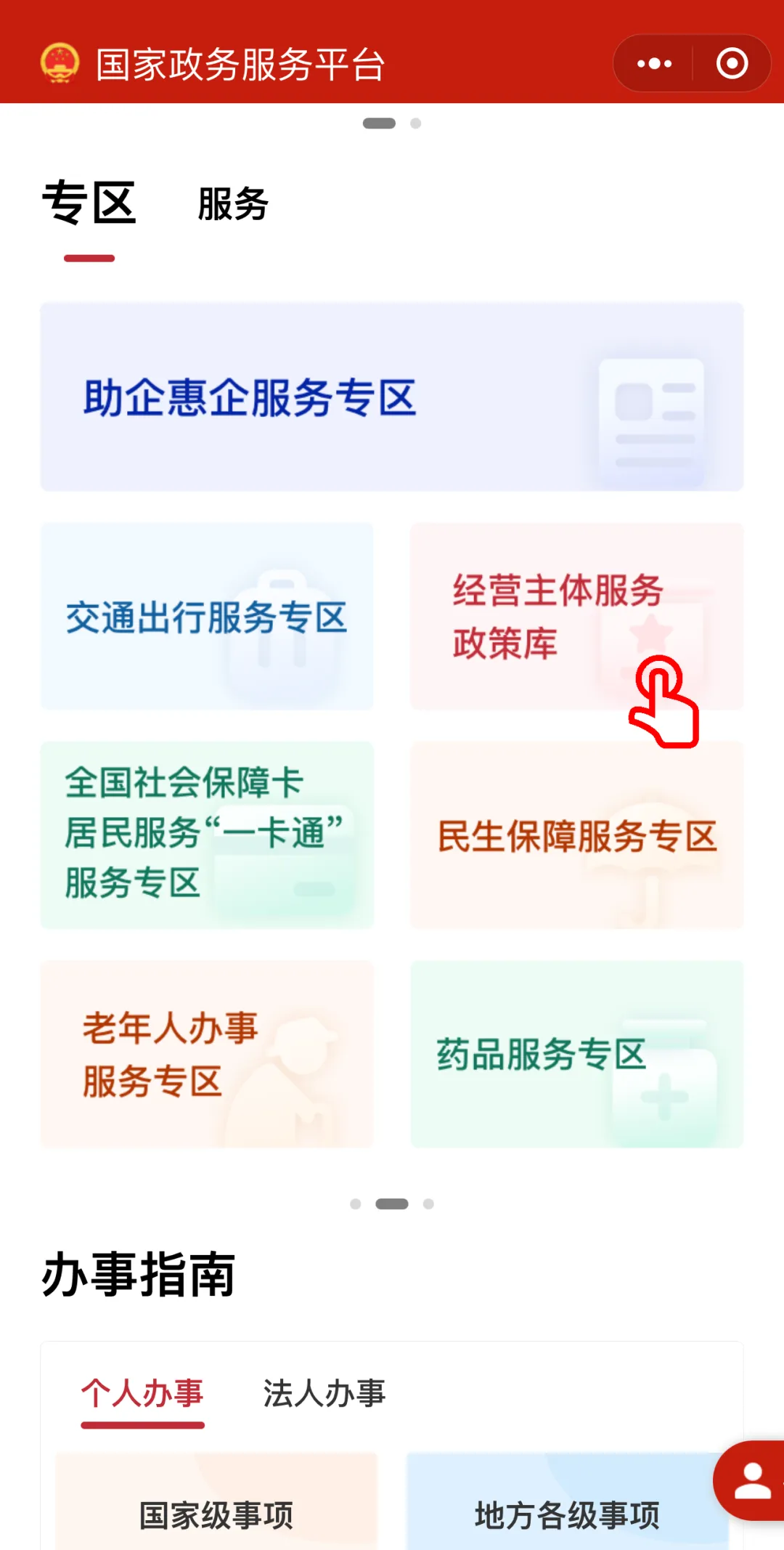The image size is (784, 1550).
Task: Open the 全国社会保障卡居民服务“一卡通”服务专区 card
Action: pos(207,835)
